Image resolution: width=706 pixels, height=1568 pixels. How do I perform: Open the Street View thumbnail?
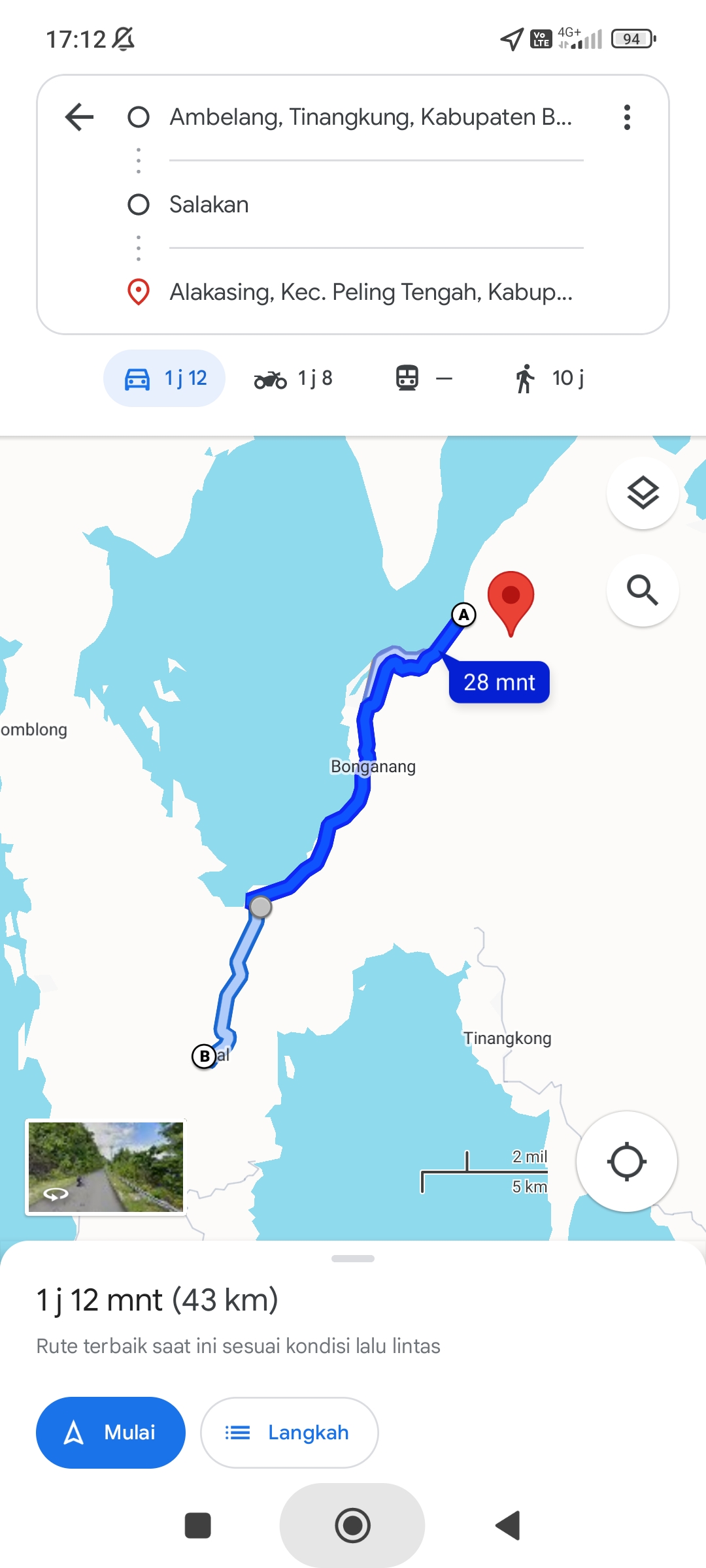(106, 1167)
